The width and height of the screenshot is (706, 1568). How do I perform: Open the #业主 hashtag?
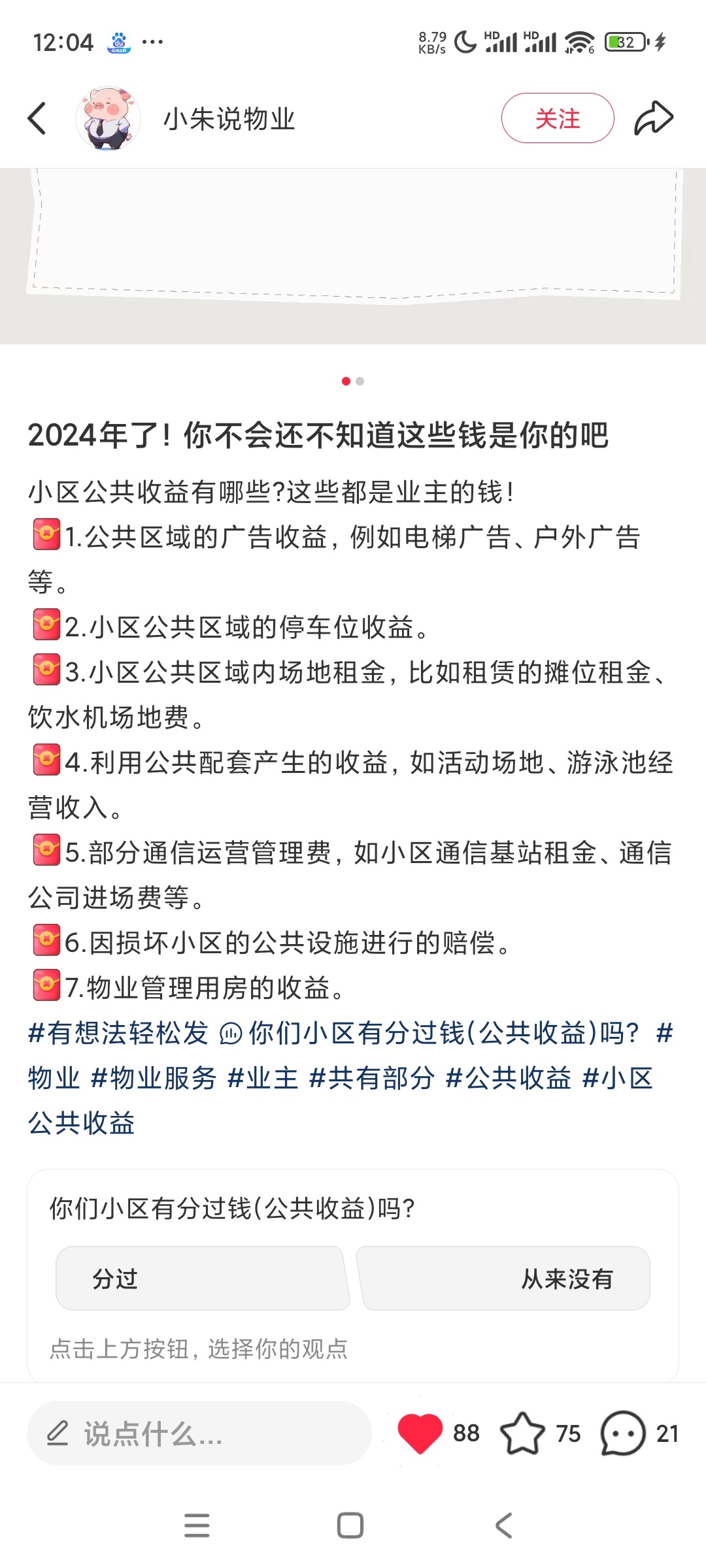pos(263,1079)
